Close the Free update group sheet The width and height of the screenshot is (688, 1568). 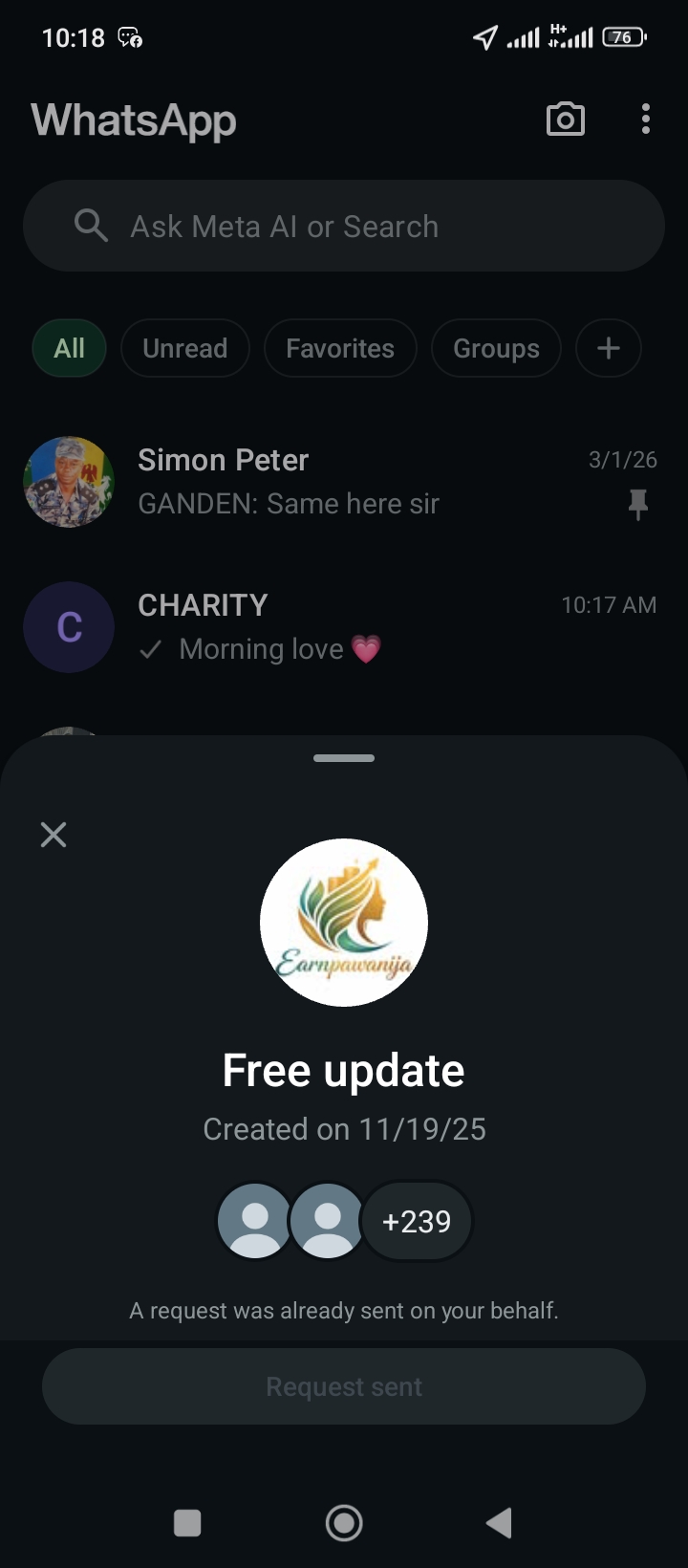pos(54,835)
